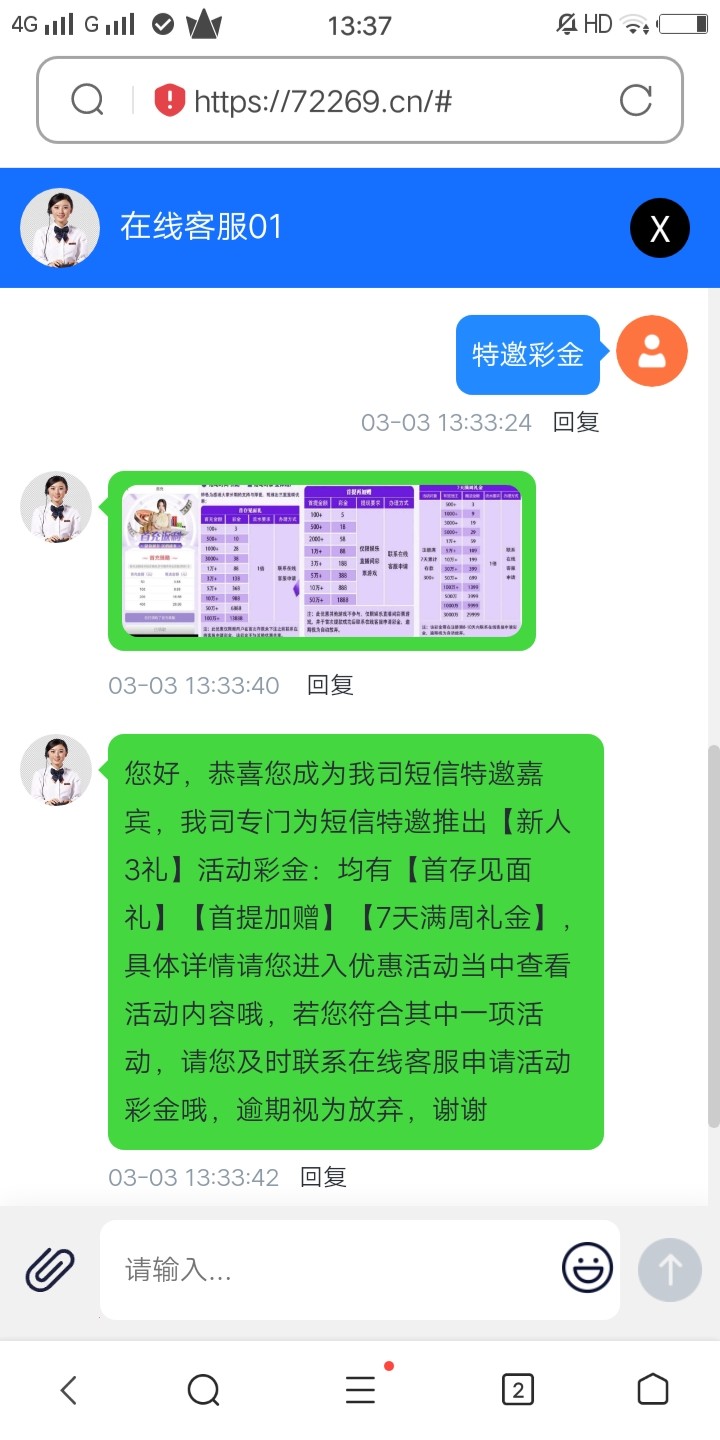720x1440 pixels.
Task: Tap 回复 under the image message
Action: tap(330, 685)
